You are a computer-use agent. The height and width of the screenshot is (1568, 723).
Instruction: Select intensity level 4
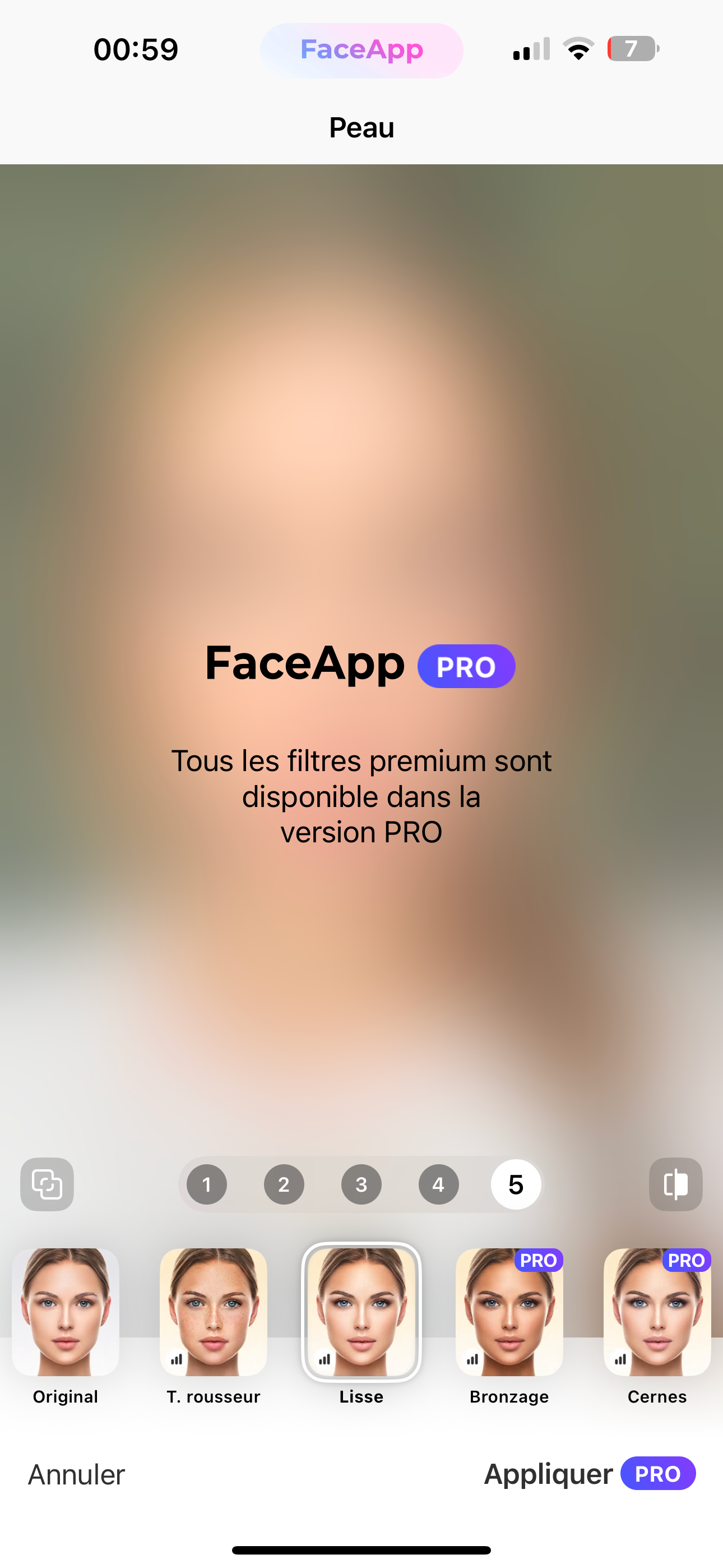pos(438,1184)
